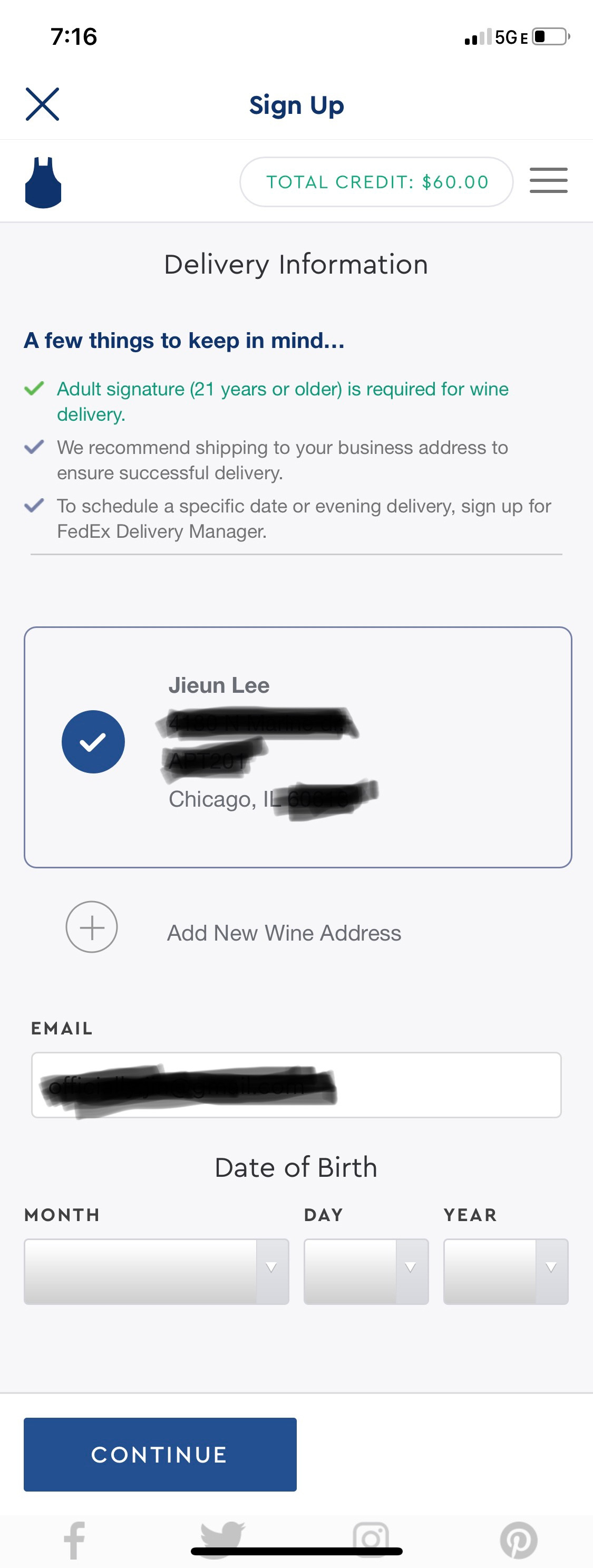
Task: Open the birth year dropdown
Action: click(x=505, y=1272)
